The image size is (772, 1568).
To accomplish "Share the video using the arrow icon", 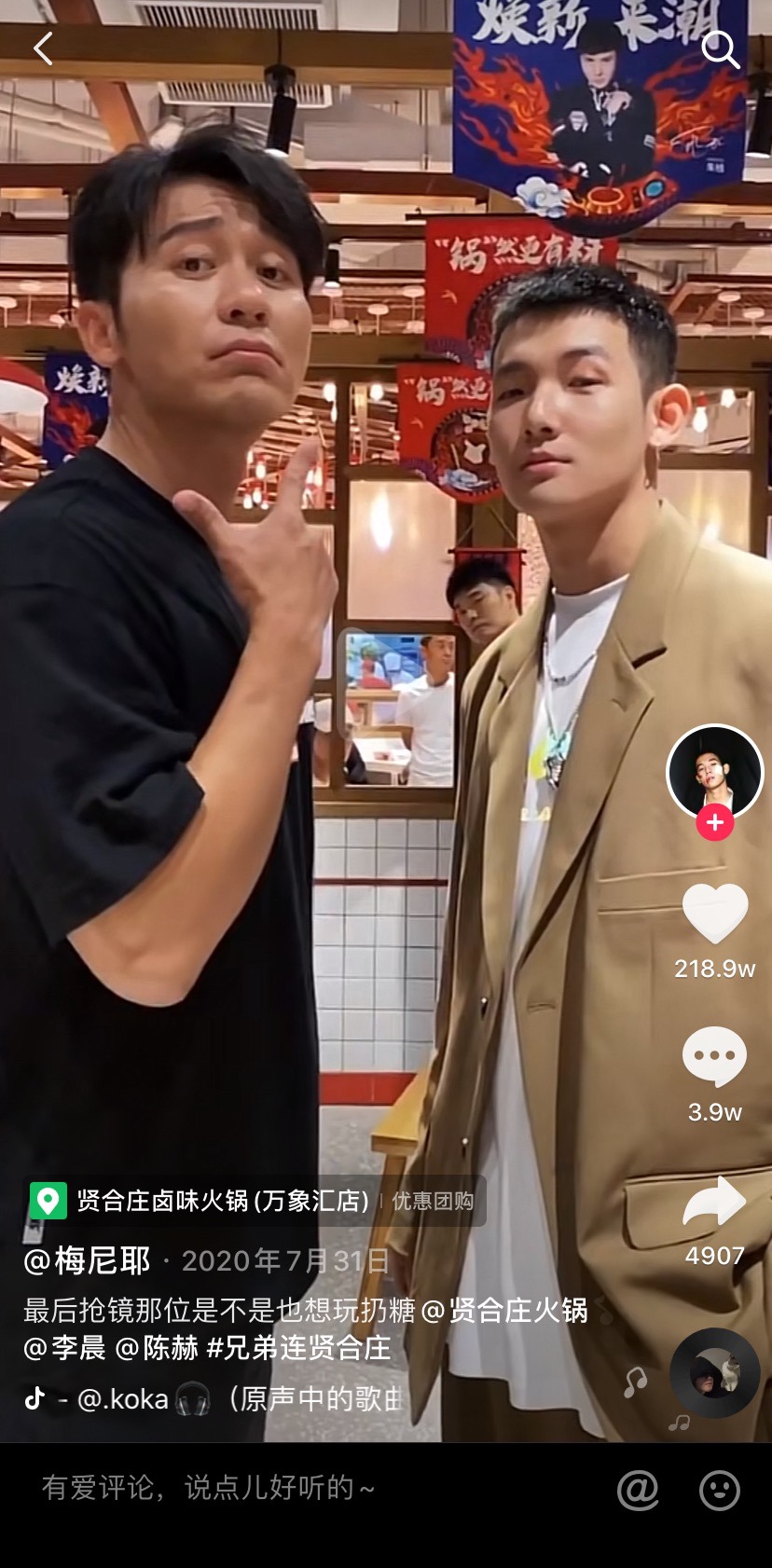I will (715, 1202).
